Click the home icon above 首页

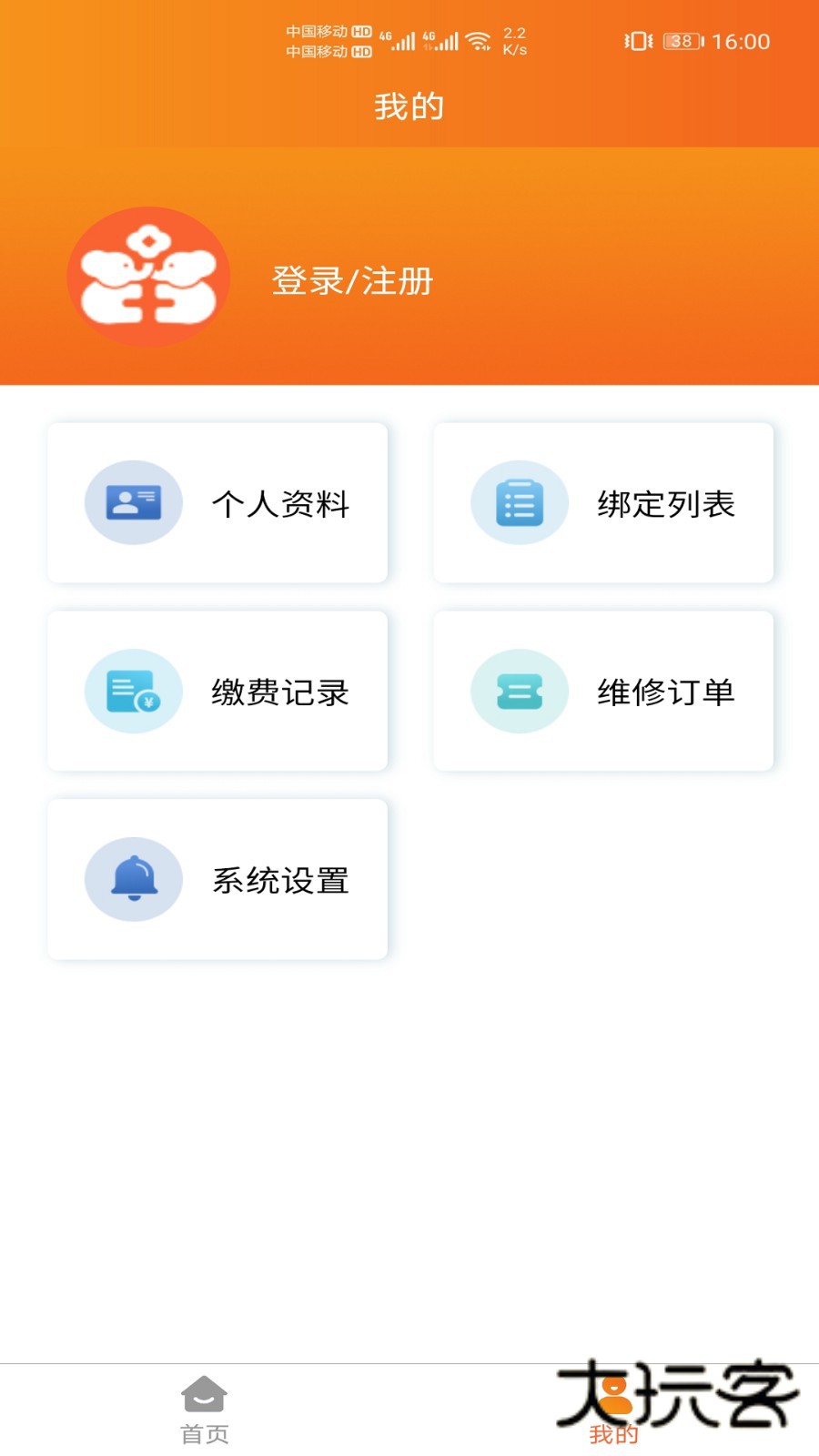(203, 1392)
